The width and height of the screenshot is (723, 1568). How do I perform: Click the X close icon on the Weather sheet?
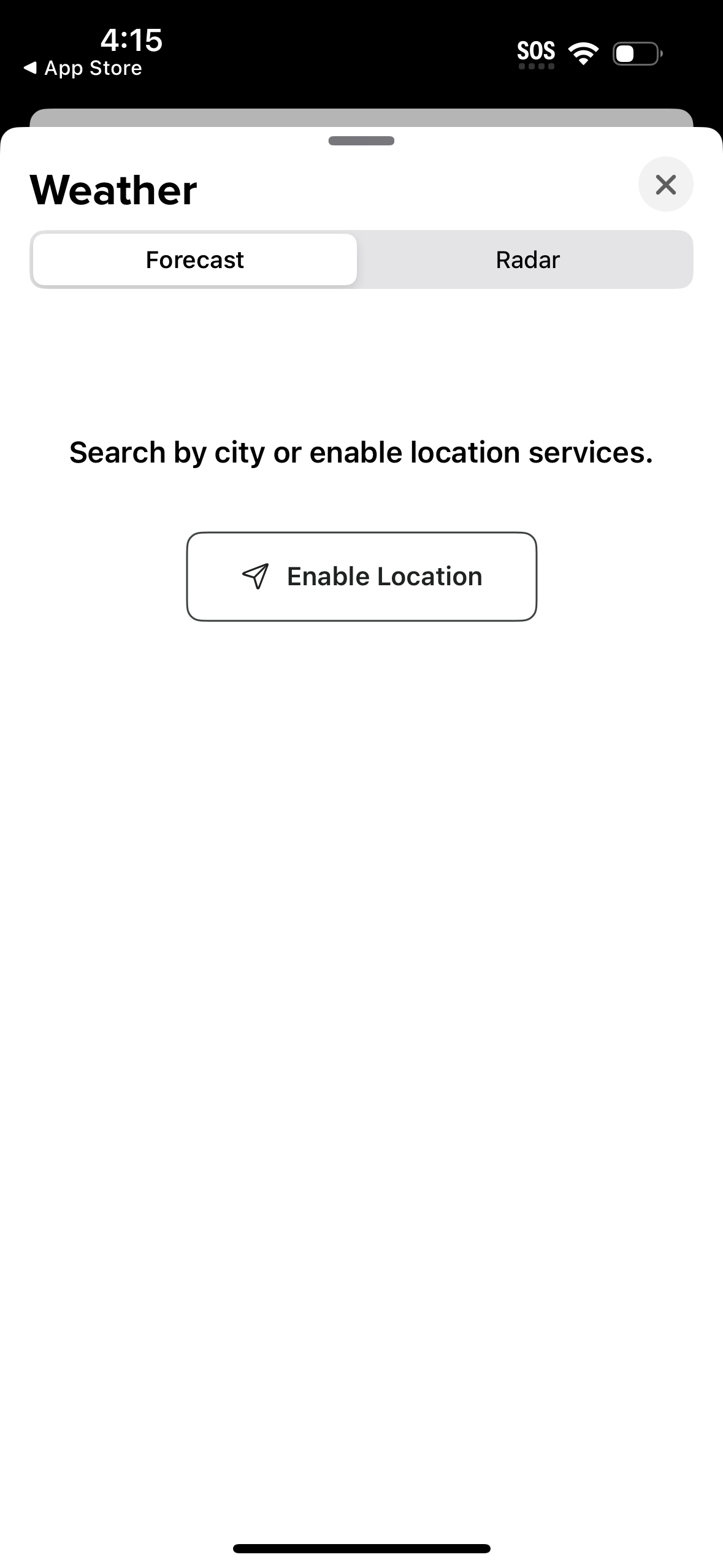pos(666,184)
